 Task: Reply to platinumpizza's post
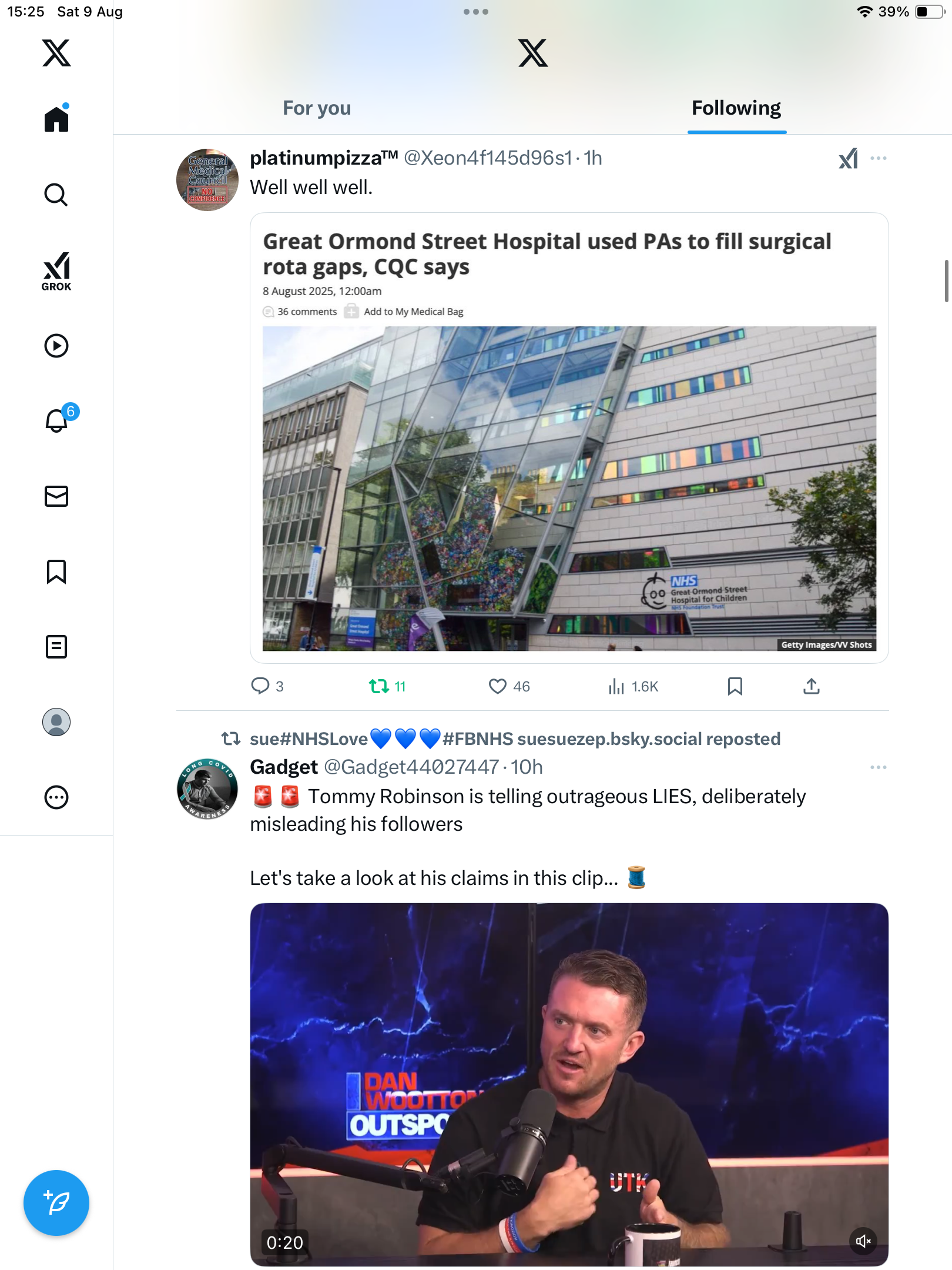pyautogui.click(x=260, y=686)
